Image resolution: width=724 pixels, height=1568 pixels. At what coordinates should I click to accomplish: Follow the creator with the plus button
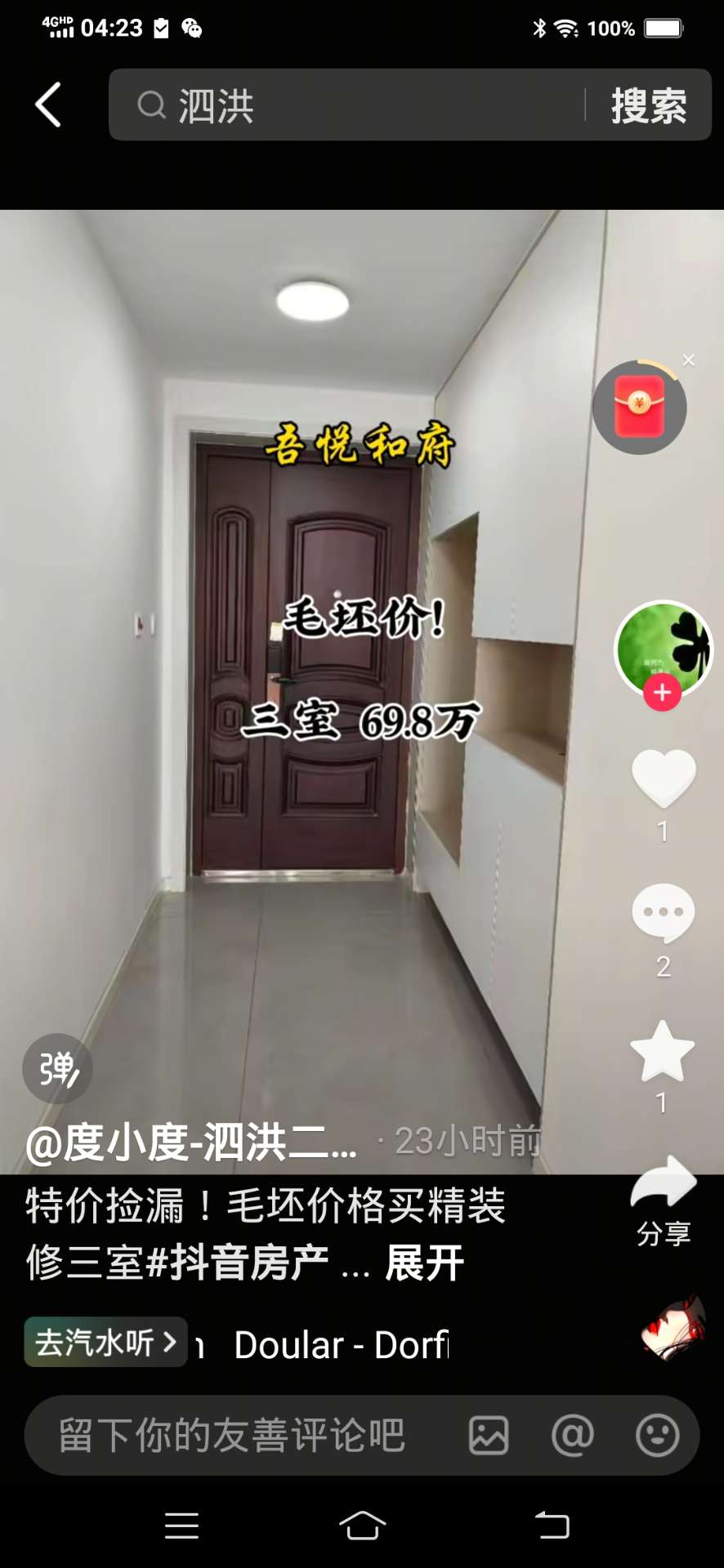[x=662, y=693]
